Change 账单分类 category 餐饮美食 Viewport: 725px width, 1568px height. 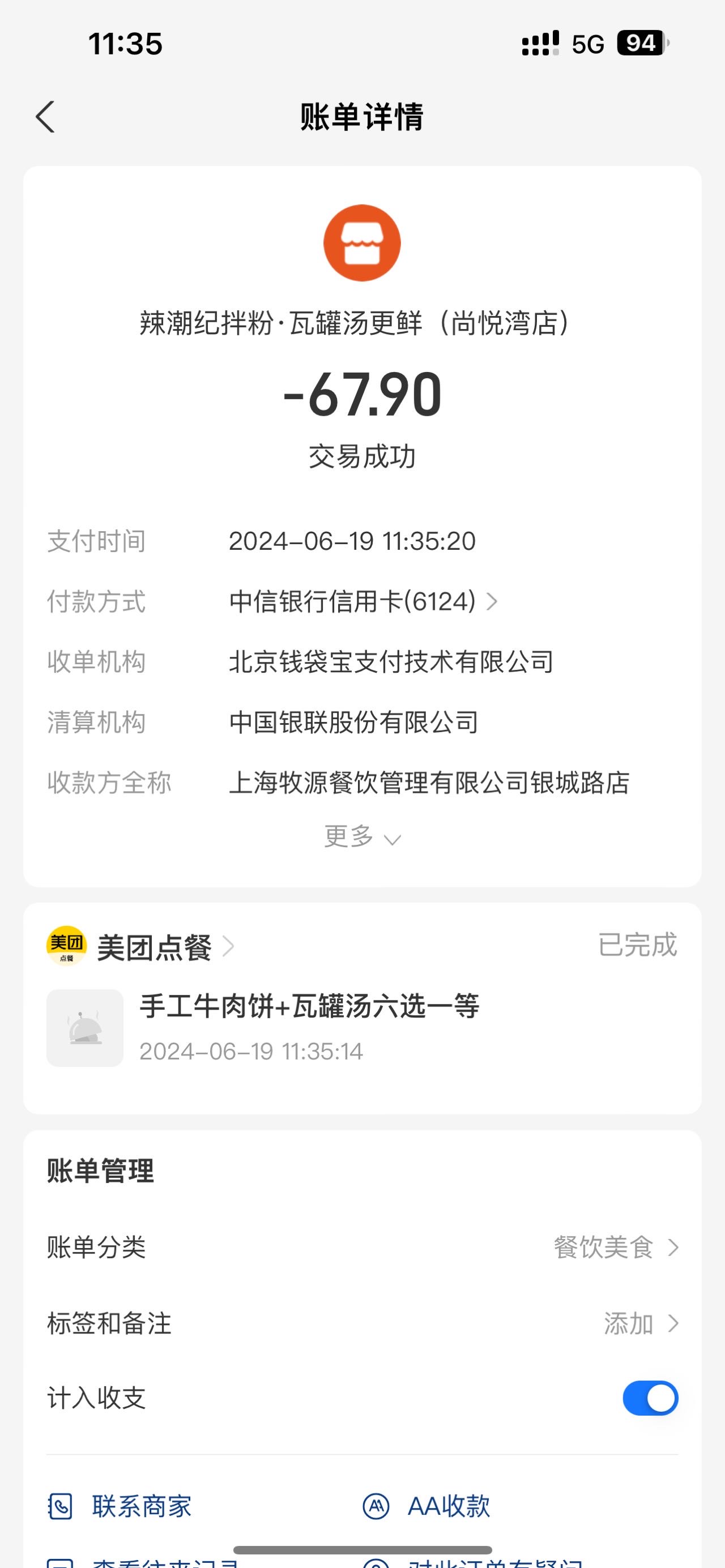tap(362, 1247)
